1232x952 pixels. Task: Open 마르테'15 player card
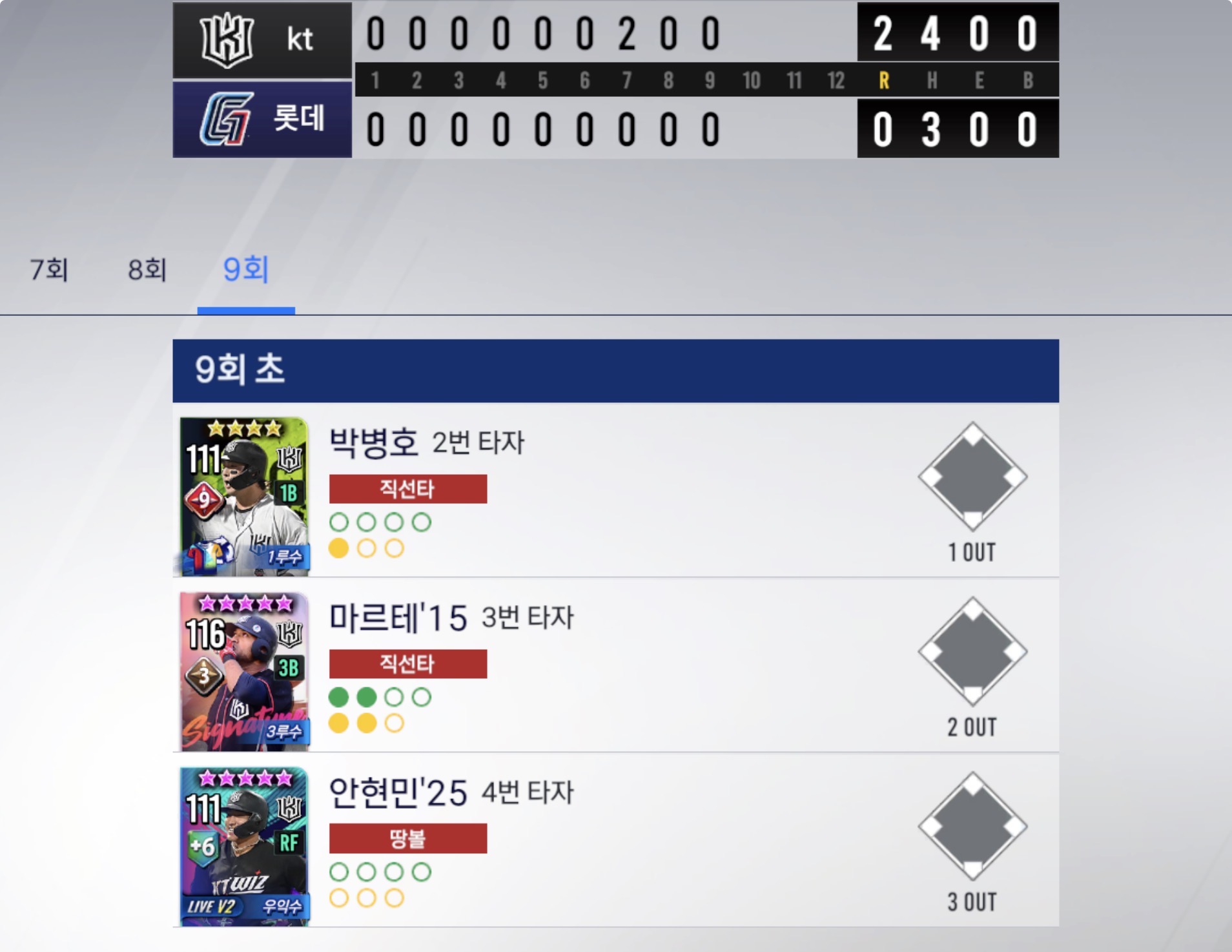pyautogui.click(x=244, y=671)
